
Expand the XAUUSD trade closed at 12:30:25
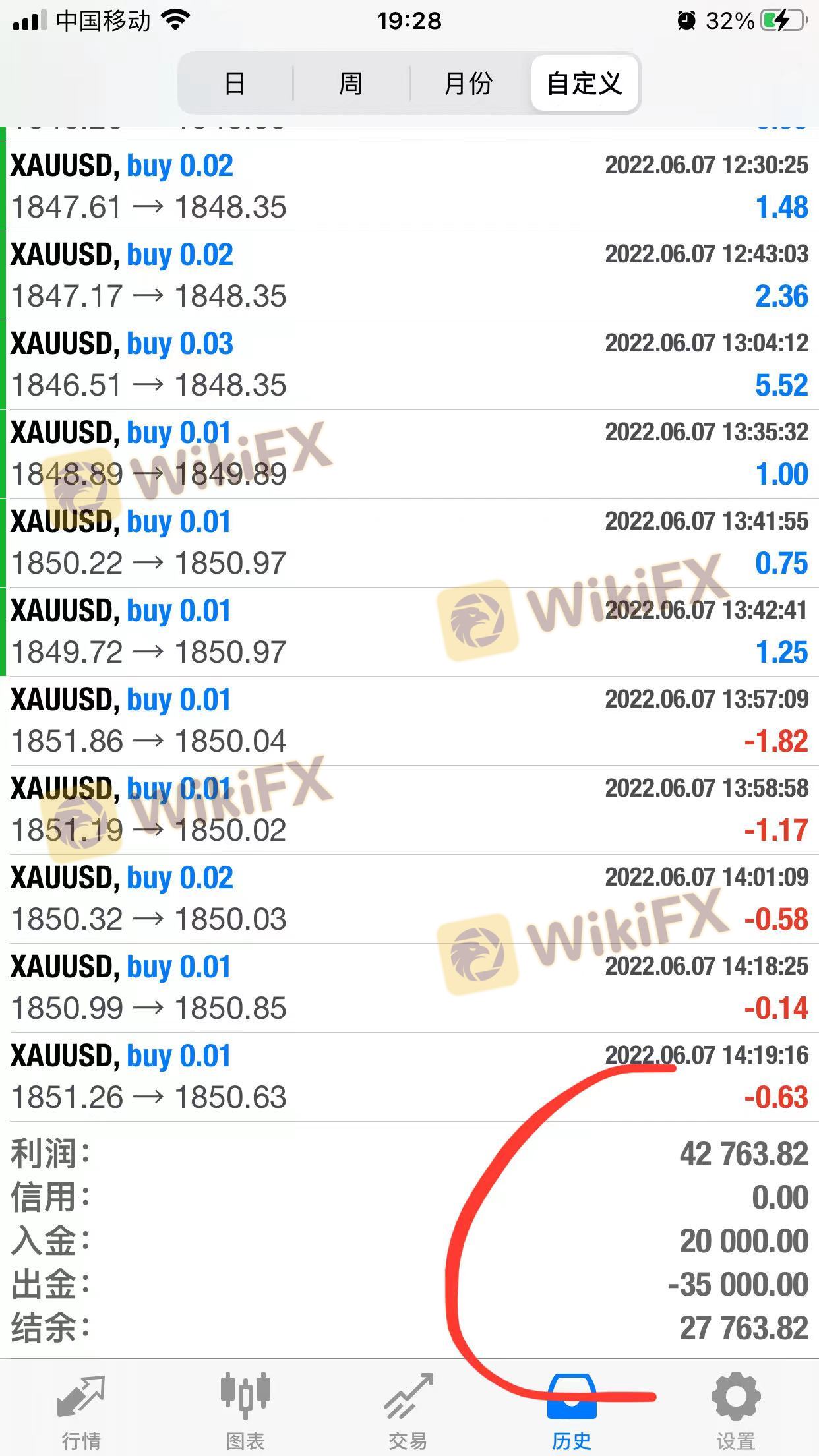(x=409, y=187)
